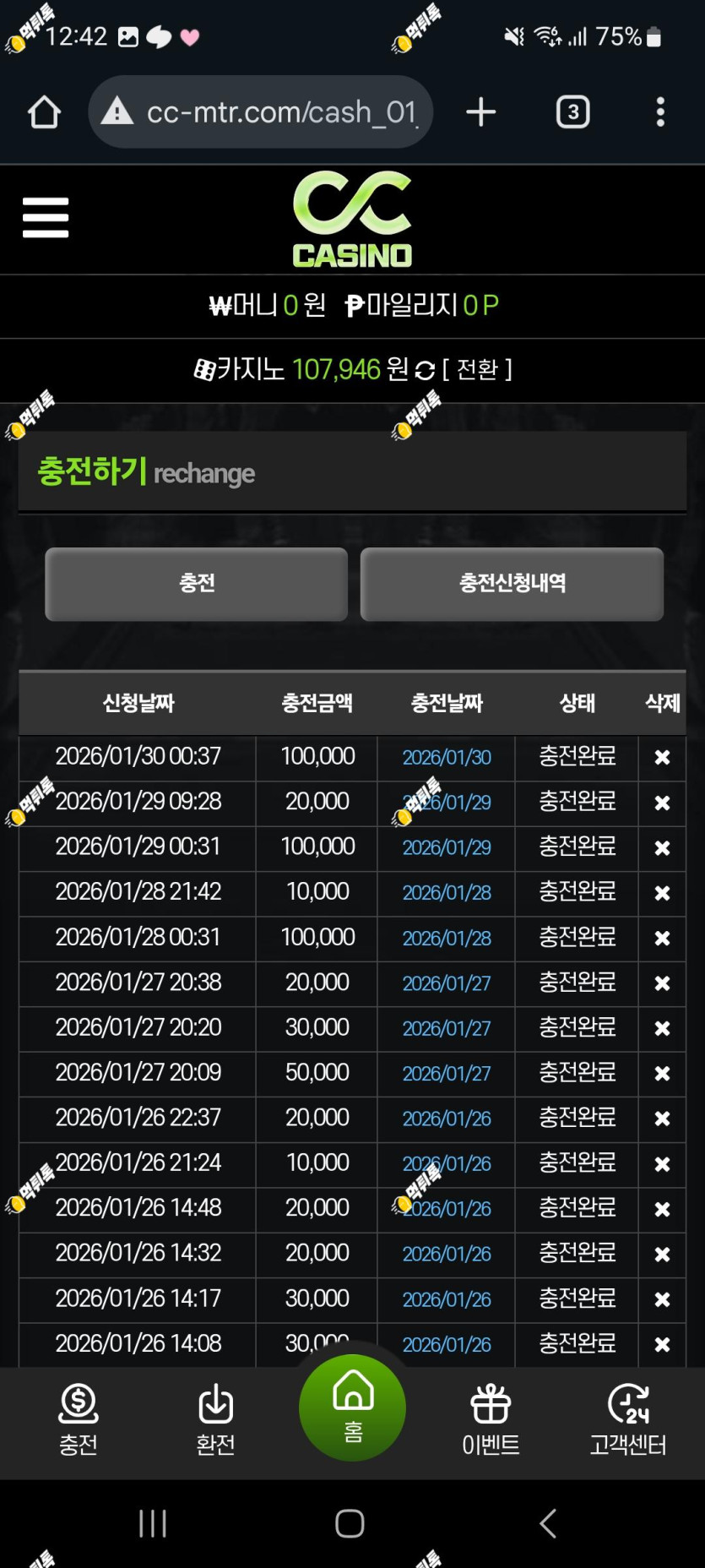Delete the 2026/01/29 09:28 charge record
Screen dimensions: 705x1568
[x=662, y=803]
